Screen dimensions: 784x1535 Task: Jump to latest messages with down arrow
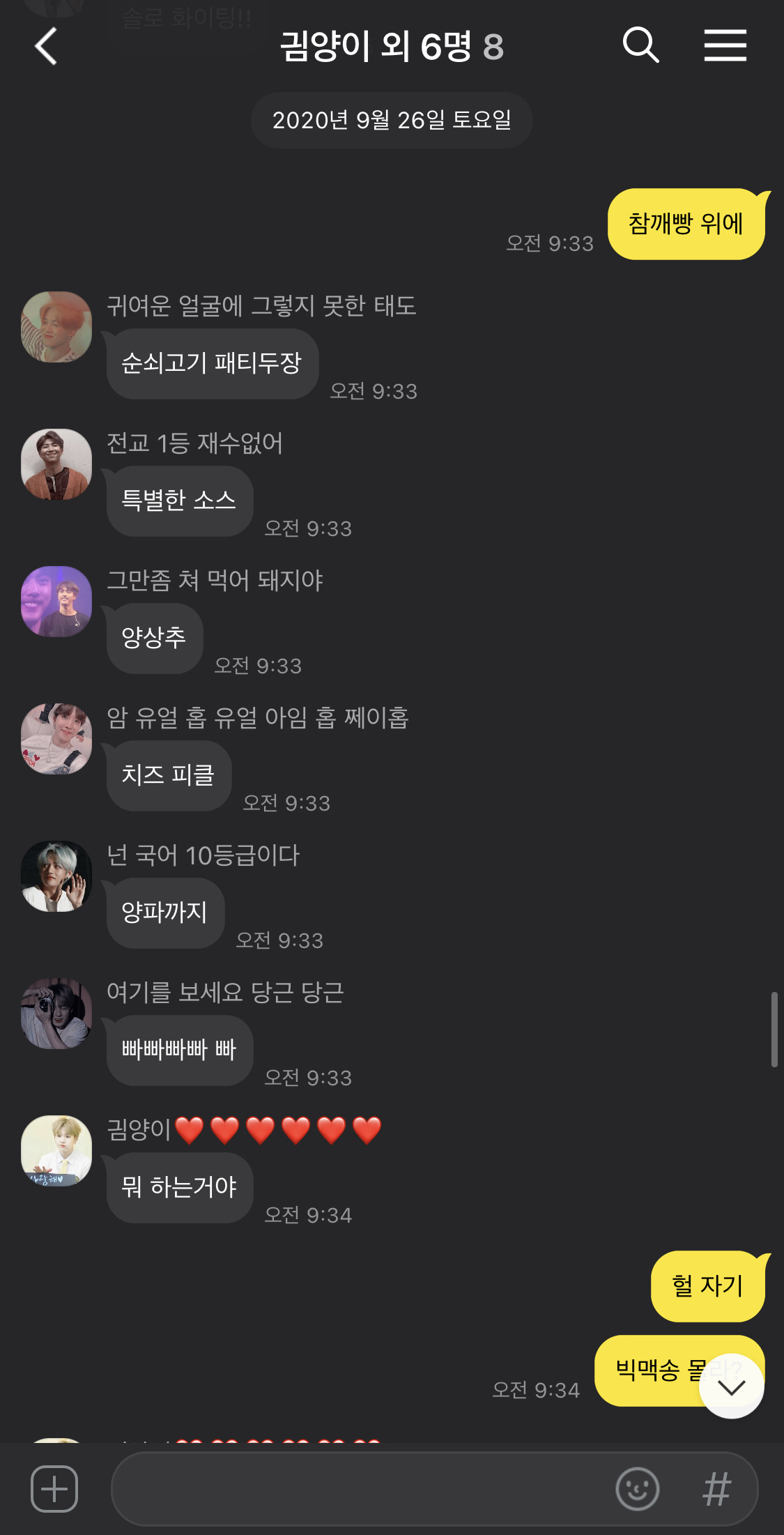[732, 1387]
